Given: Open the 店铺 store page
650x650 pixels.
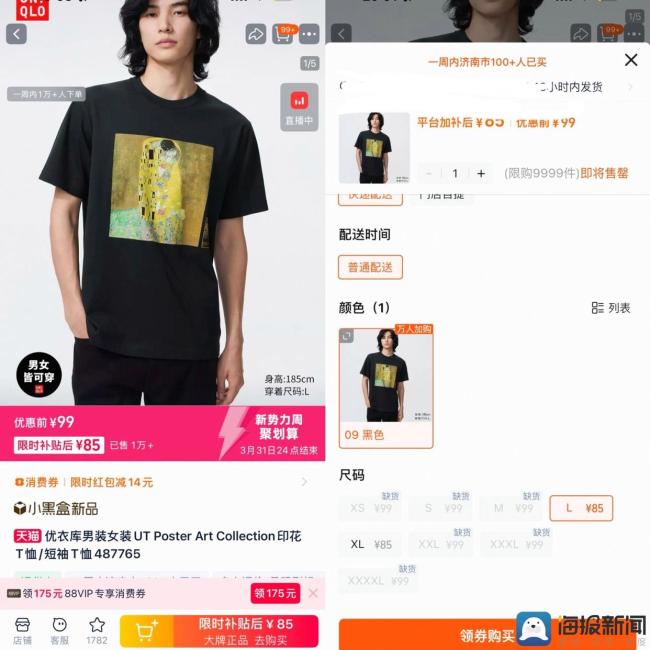Looking at the screenshot, I should pos(21,630).
